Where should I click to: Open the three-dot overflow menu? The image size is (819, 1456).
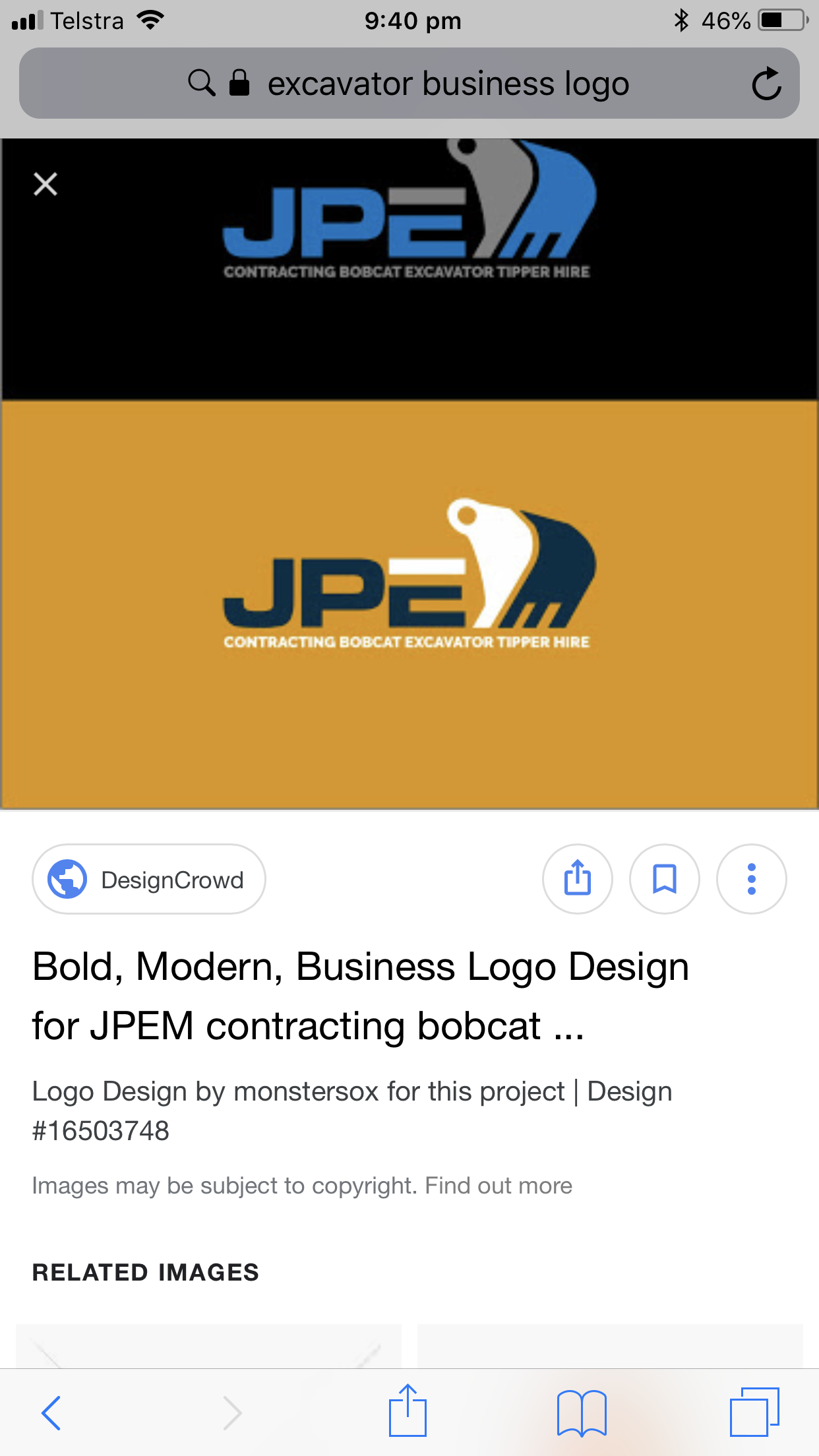(752, 880)
